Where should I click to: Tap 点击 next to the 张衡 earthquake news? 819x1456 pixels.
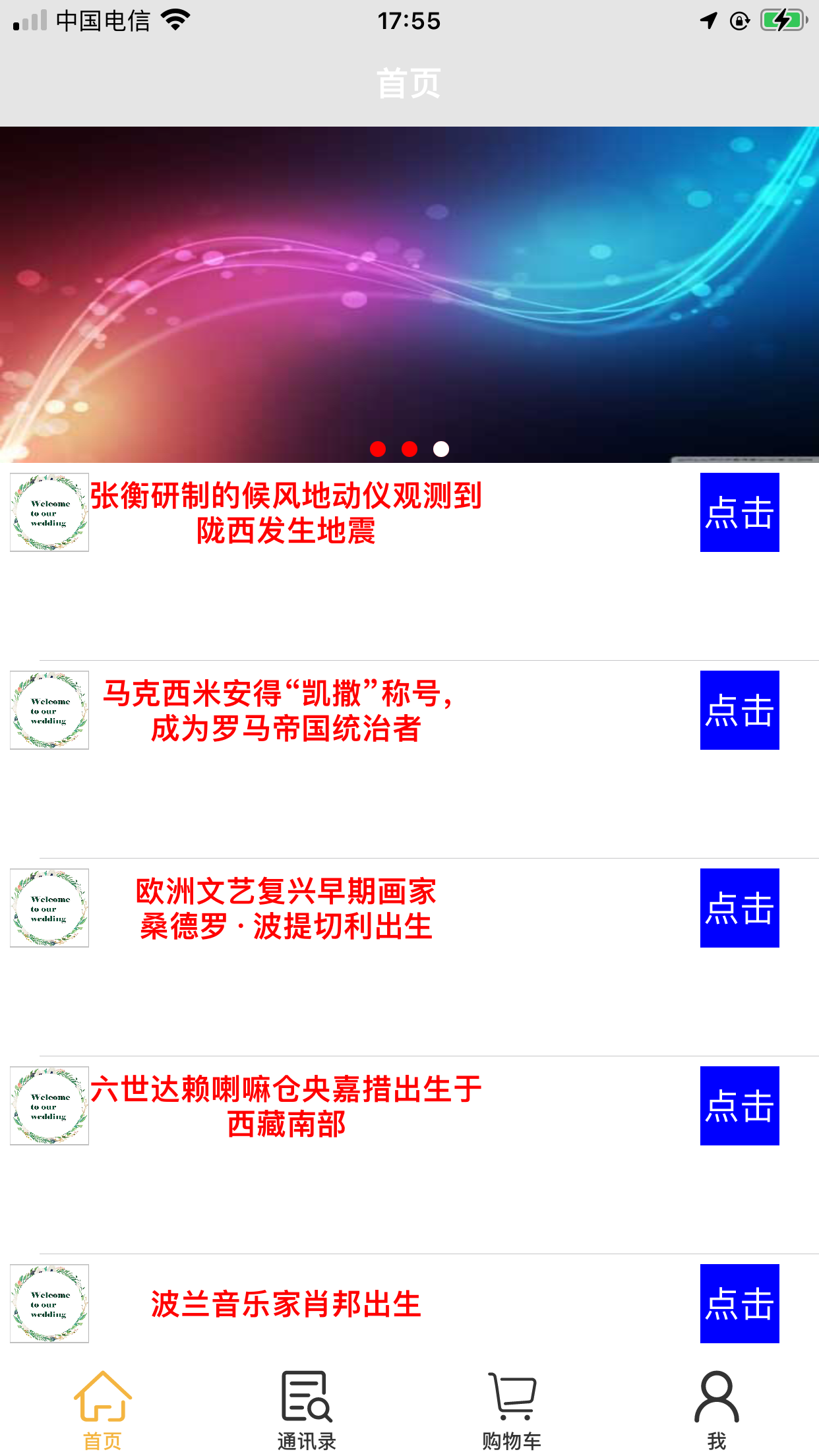(x=739, y=512)
